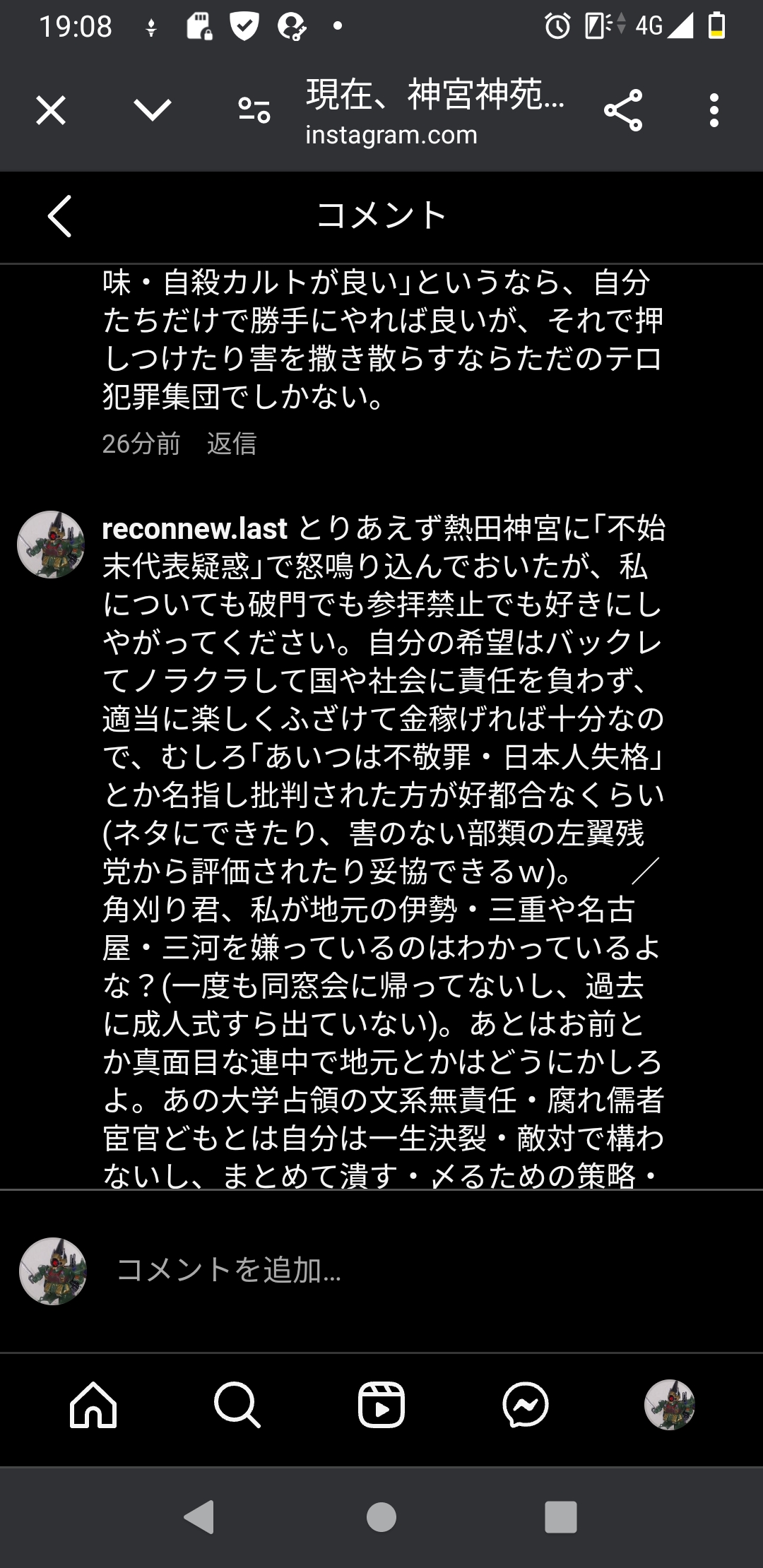Close the browser custom tab

pos(51,110)
